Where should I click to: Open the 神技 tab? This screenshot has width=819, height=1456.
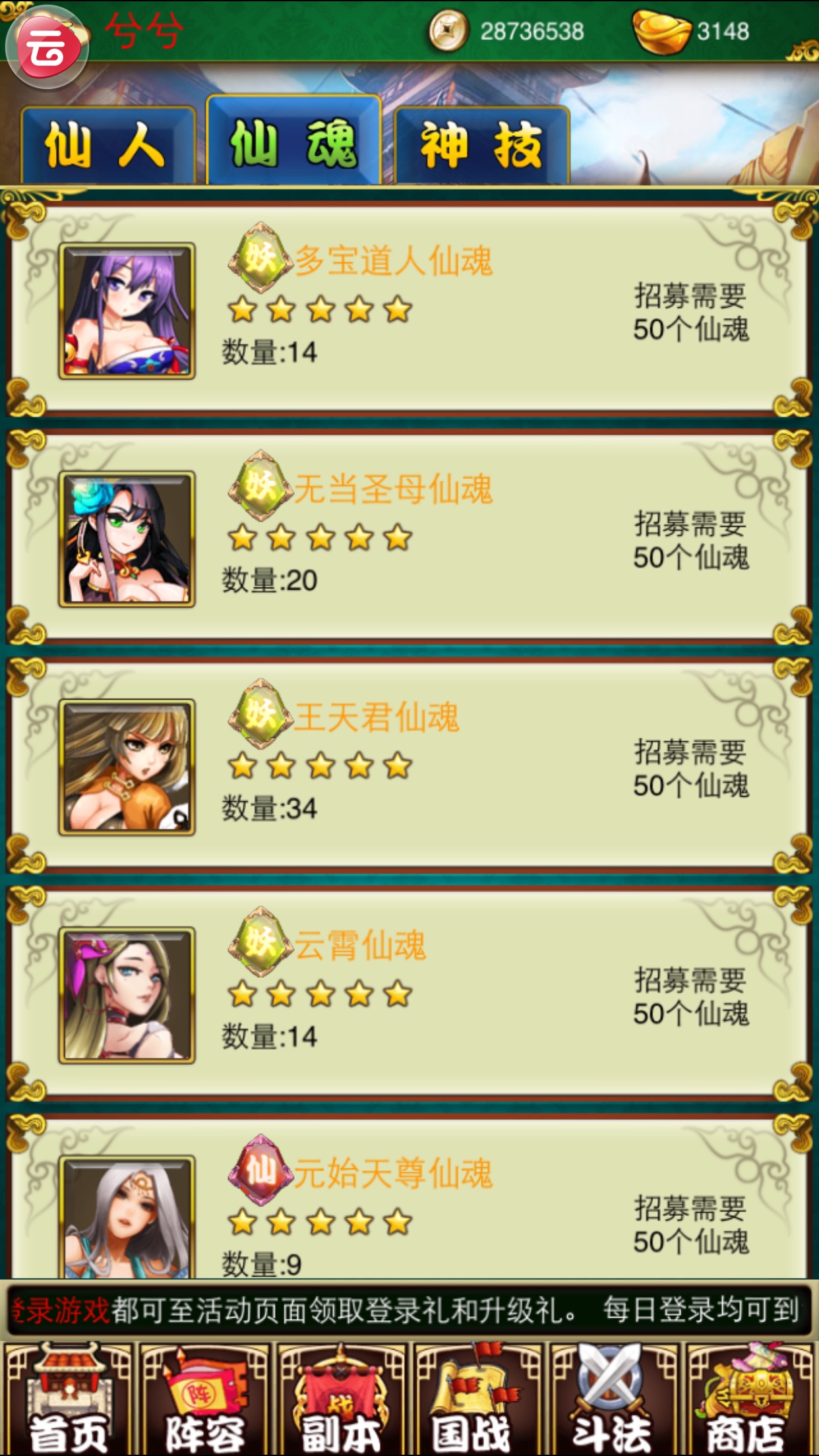click(481, 145)
